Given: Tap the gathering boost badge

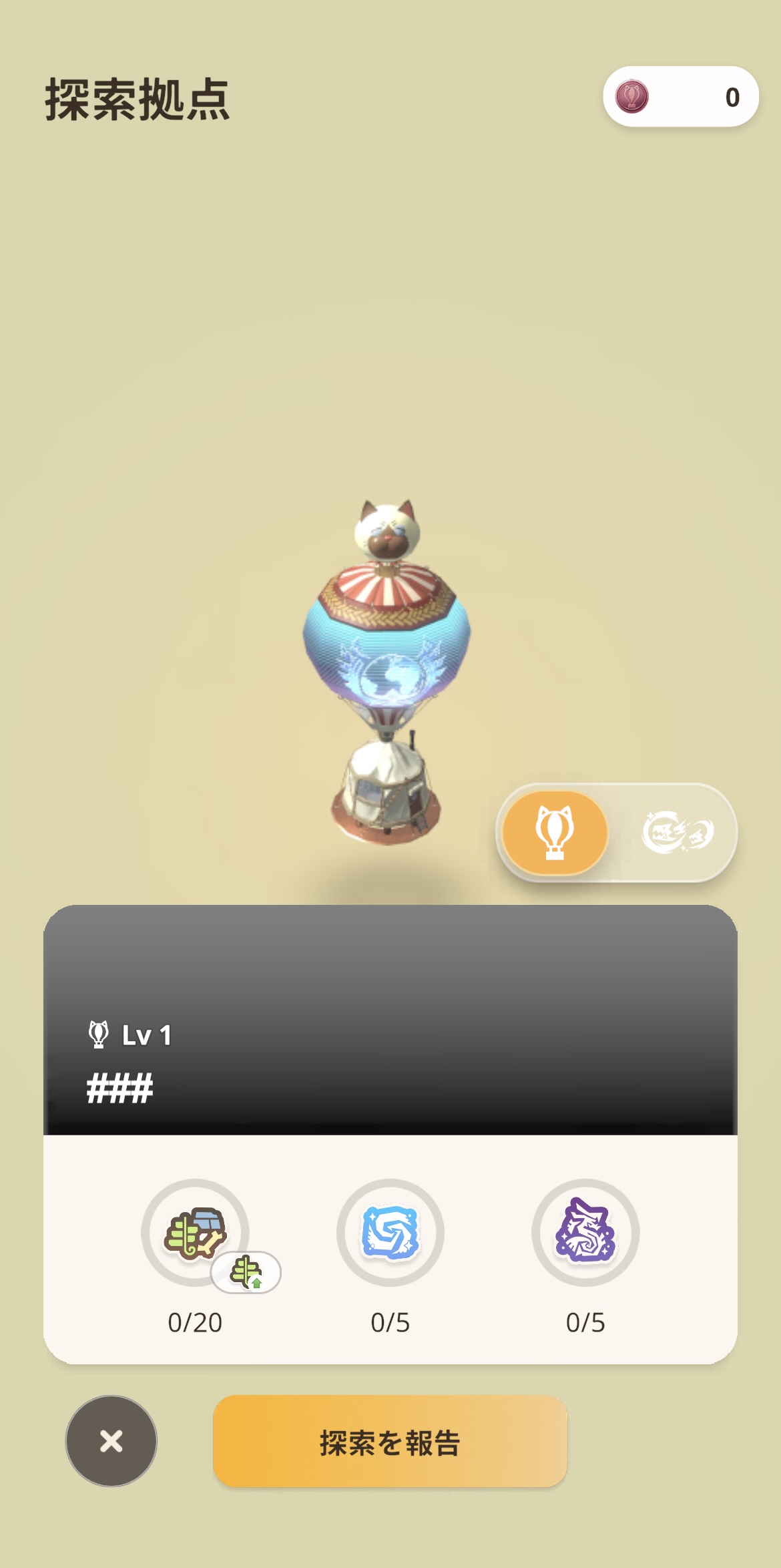Looking at the screenshot, I should (246, 1272).
